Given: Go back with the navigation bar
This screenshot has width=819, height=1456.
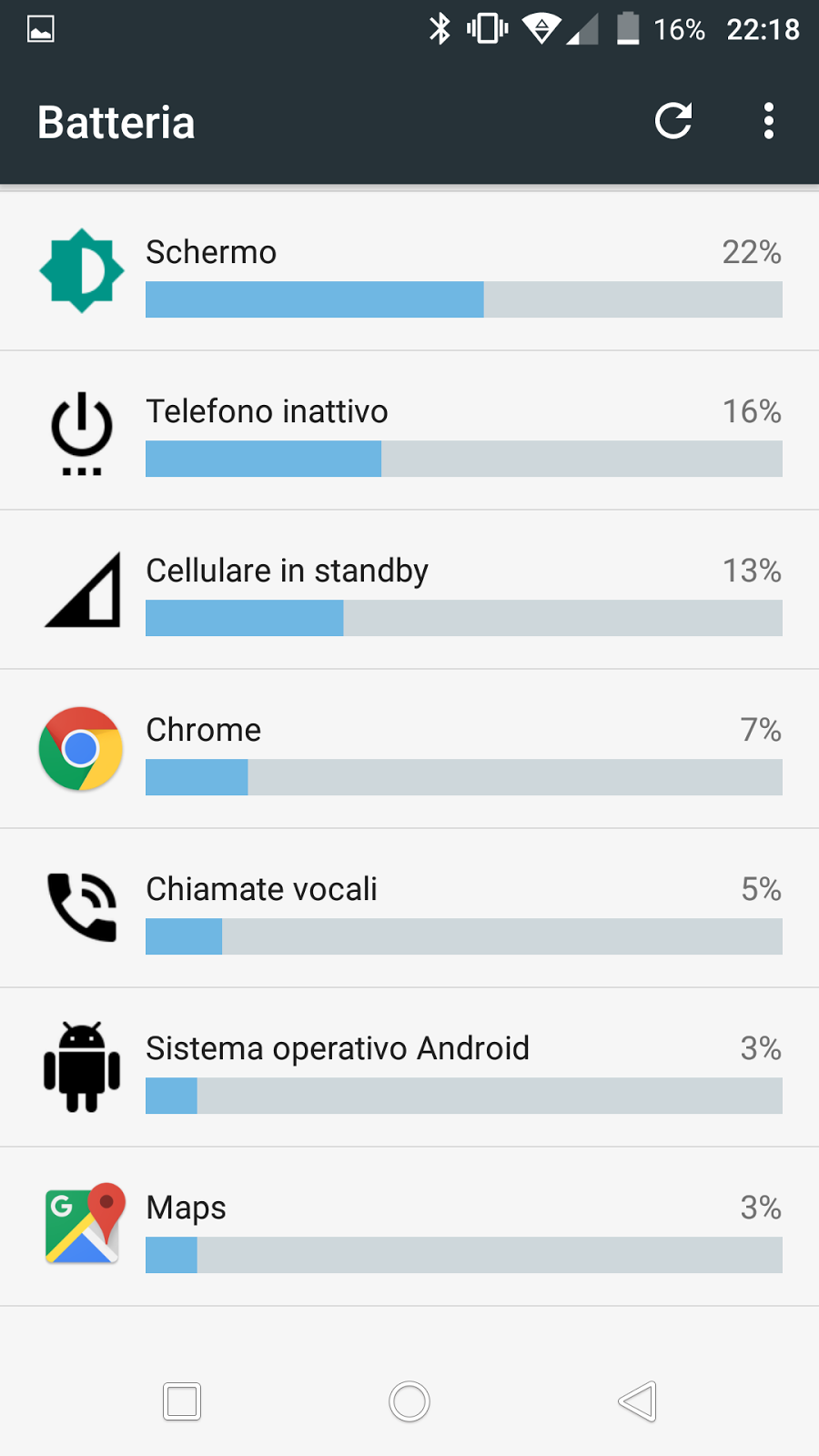Looking at the screenshot, I should coord(637,1401).
